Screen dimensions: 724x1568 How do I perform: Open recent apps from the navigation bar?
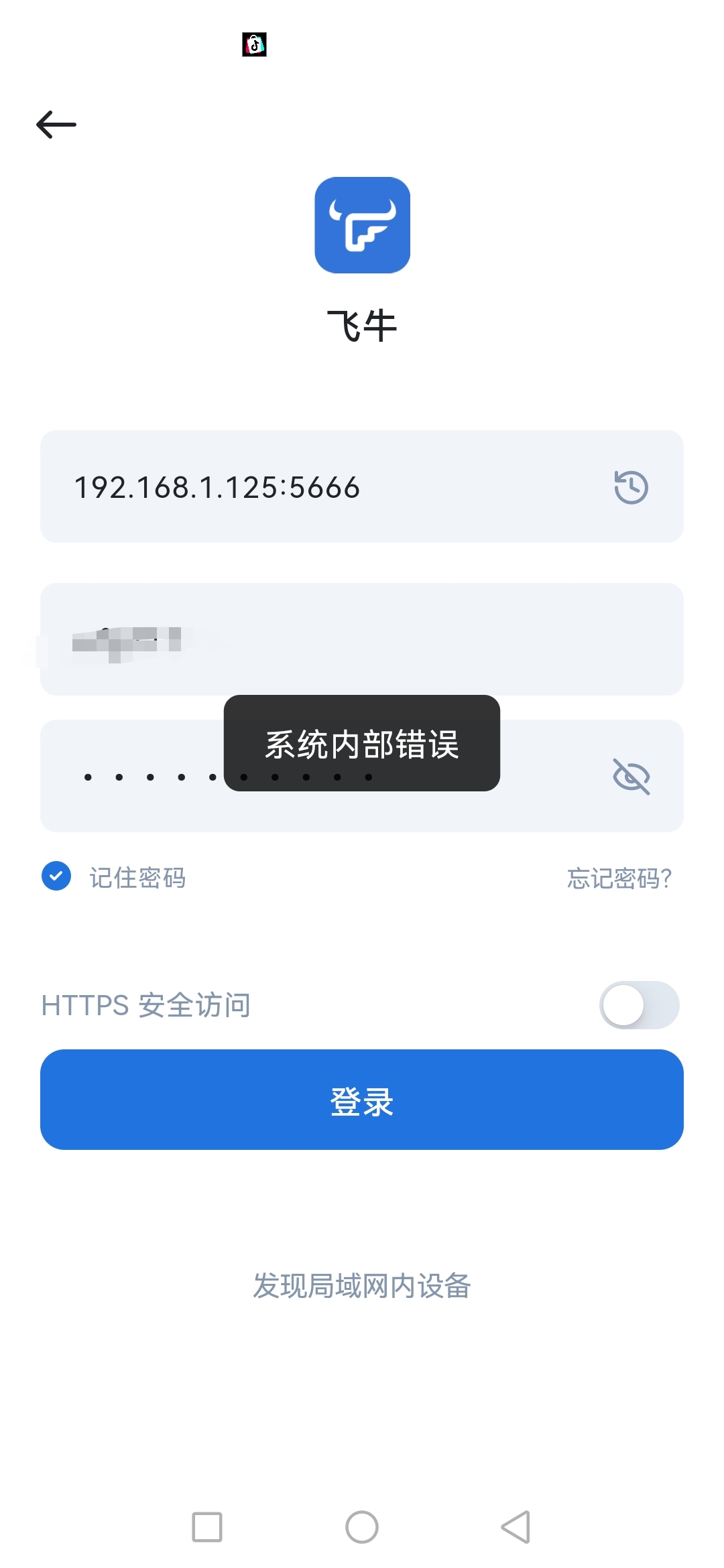pos(207,1527)
